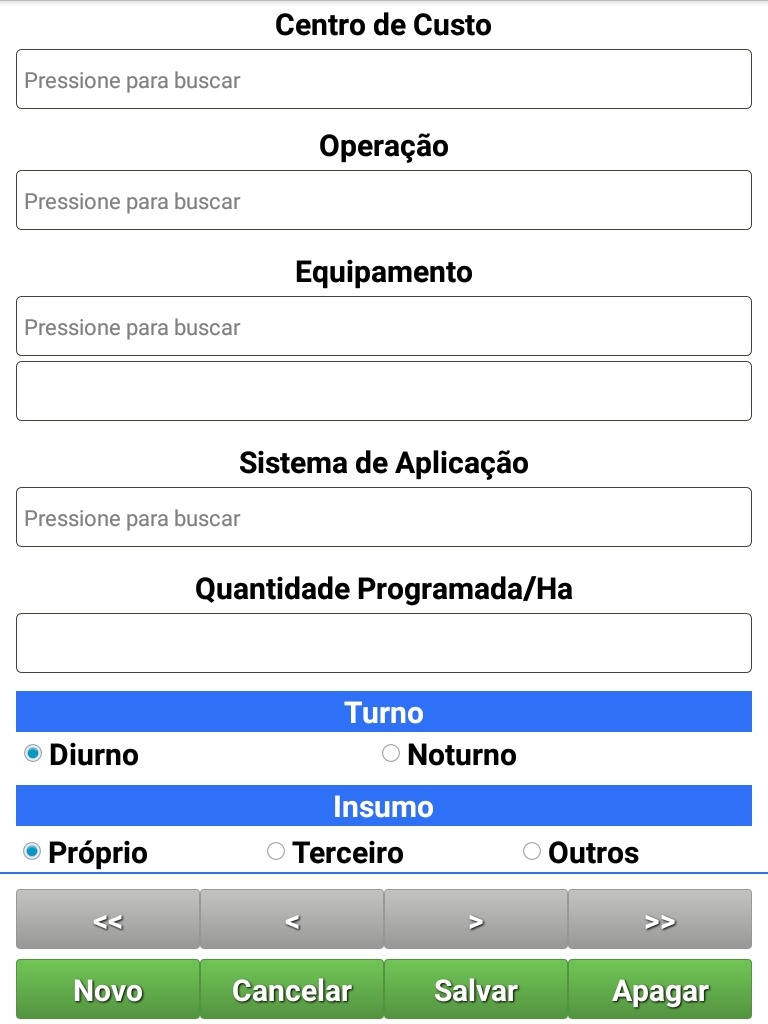Delete the record with Apagar
The image size is (768, 1024).
(660, 990)
